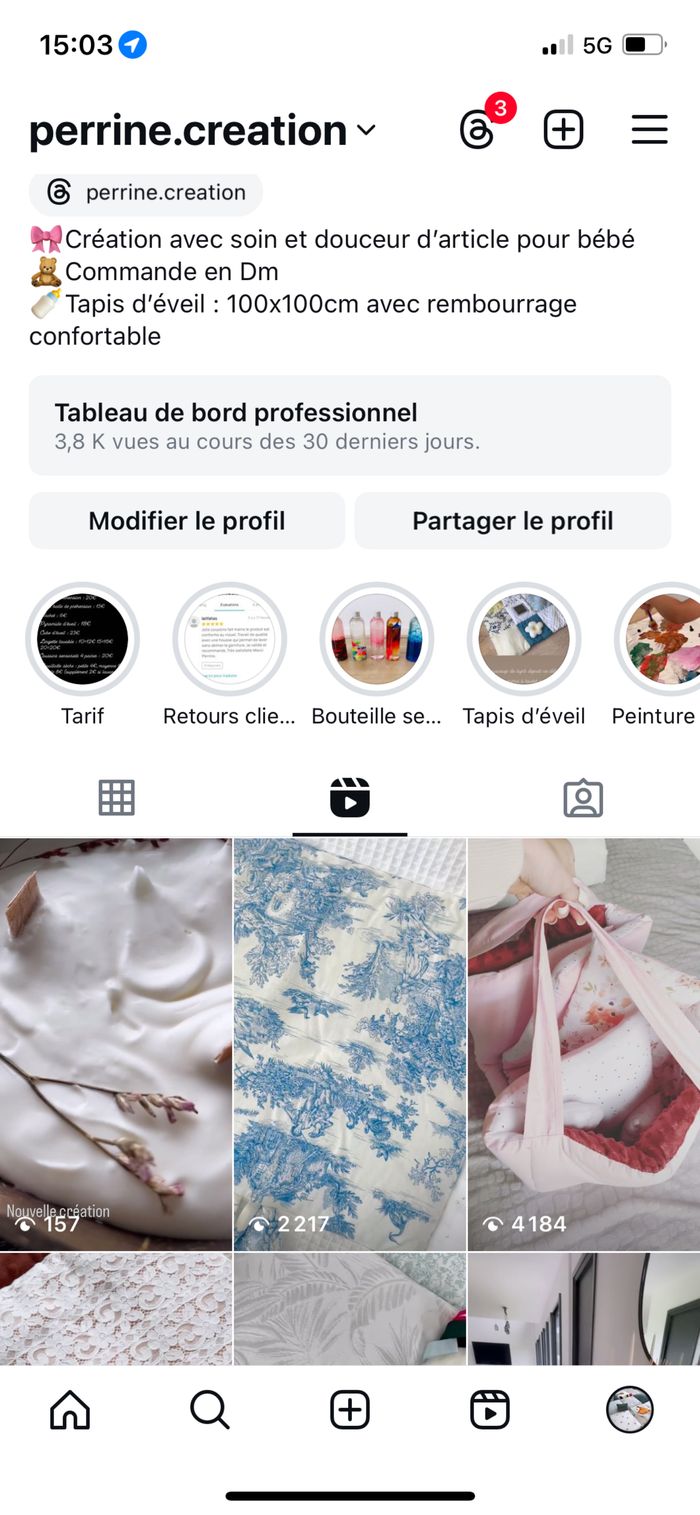View the Retours clients highlight
This screenshot has width=700, height=1515.
[230, 640]
